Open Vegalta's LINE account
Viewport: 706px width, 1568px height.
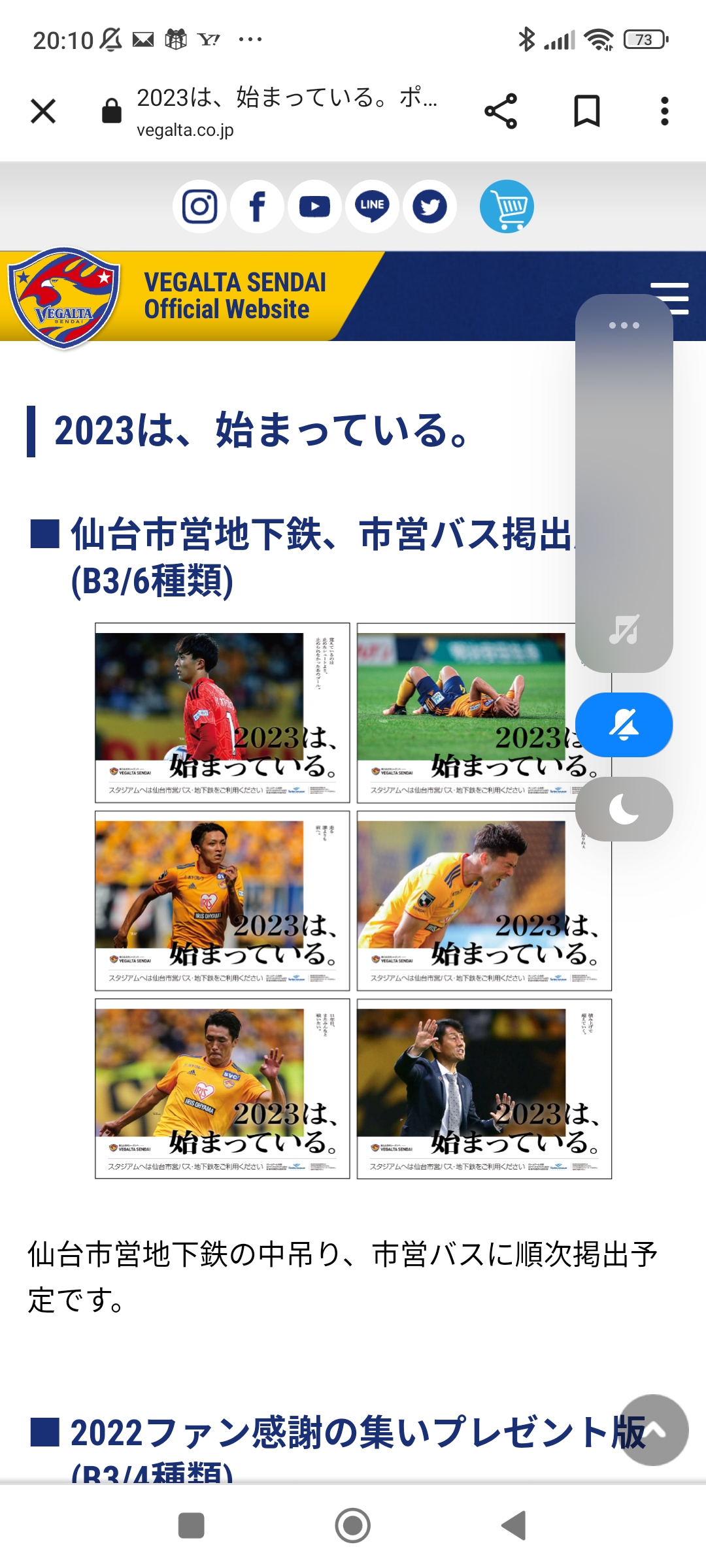372,207
